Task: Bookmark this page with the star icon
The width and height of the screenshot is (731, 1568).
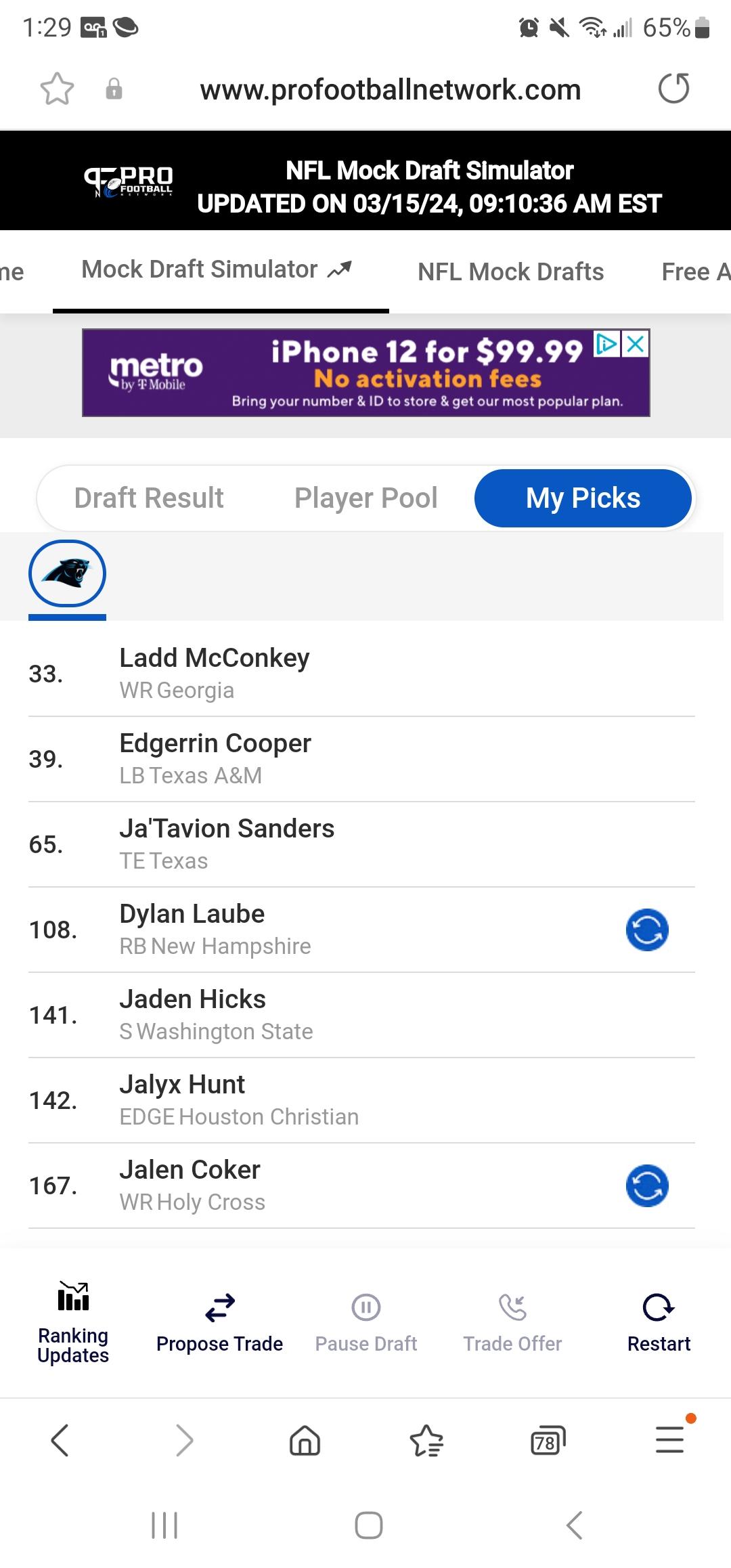Action: tap(57, 89)
